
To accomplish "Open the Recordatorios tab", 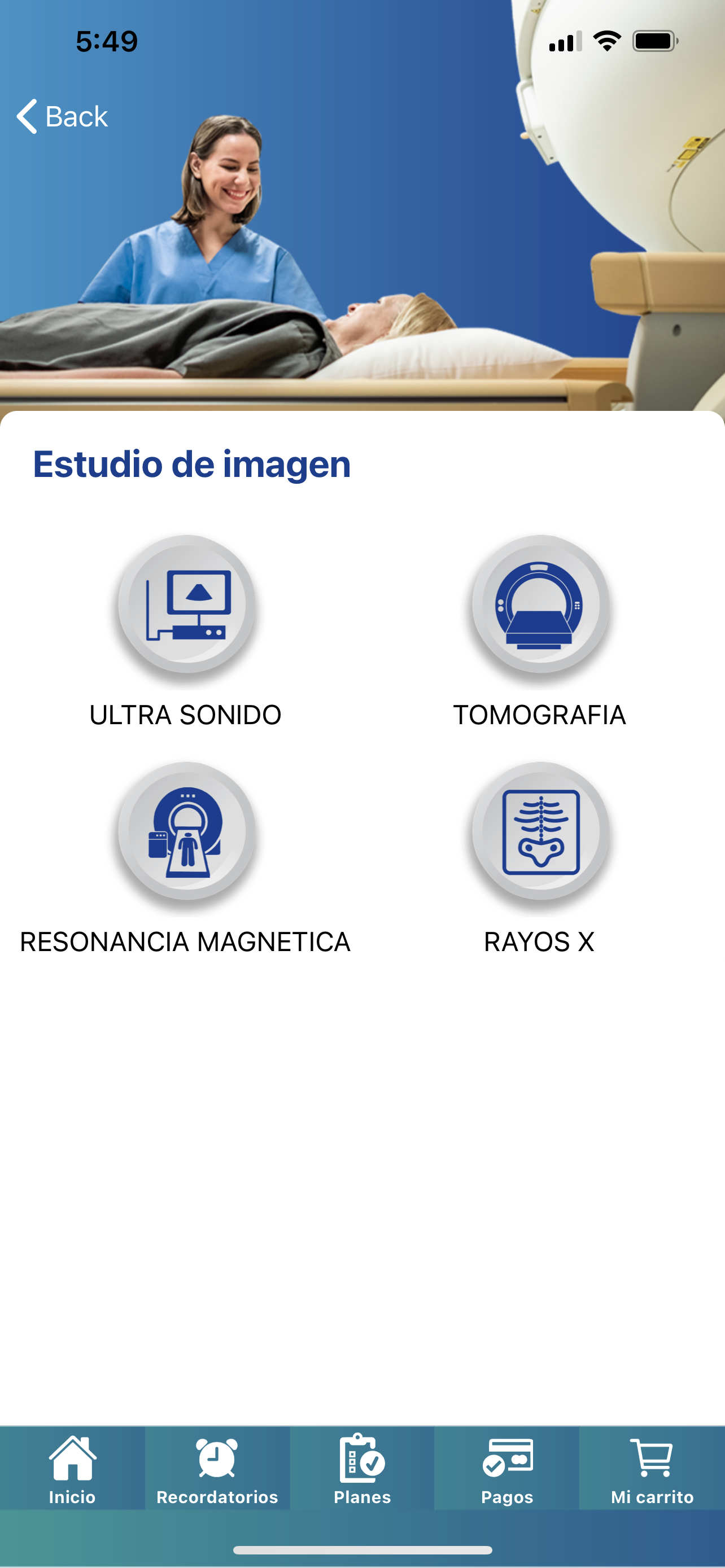I will coord(217,1468).
